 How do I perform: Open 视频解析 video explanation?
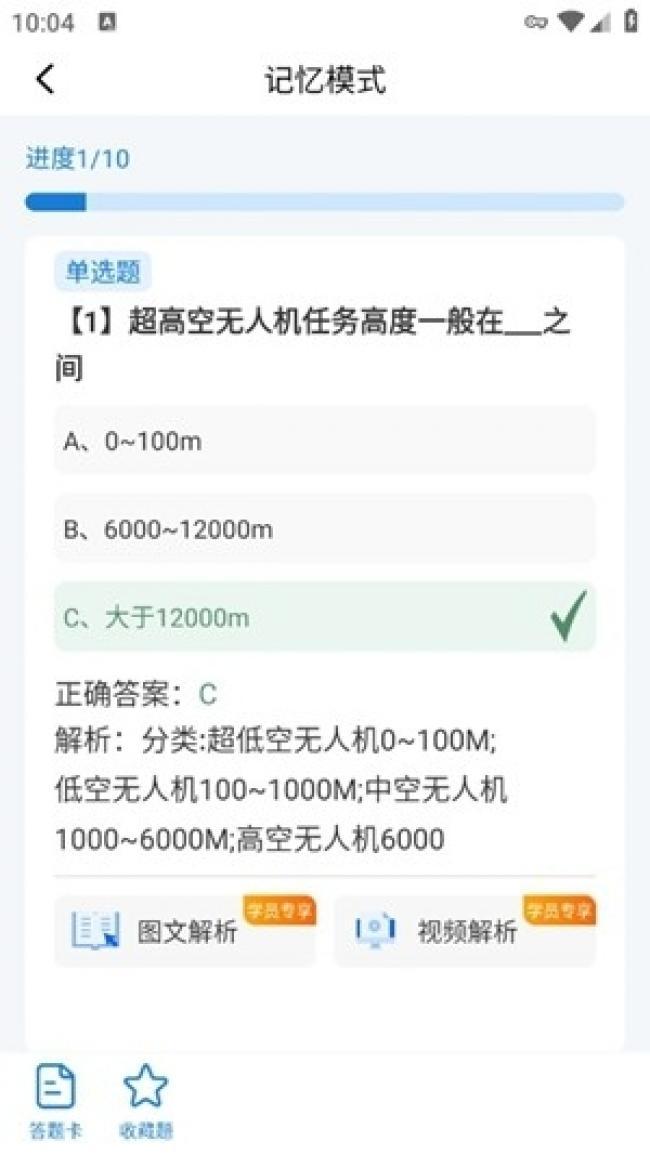(464, 930)
